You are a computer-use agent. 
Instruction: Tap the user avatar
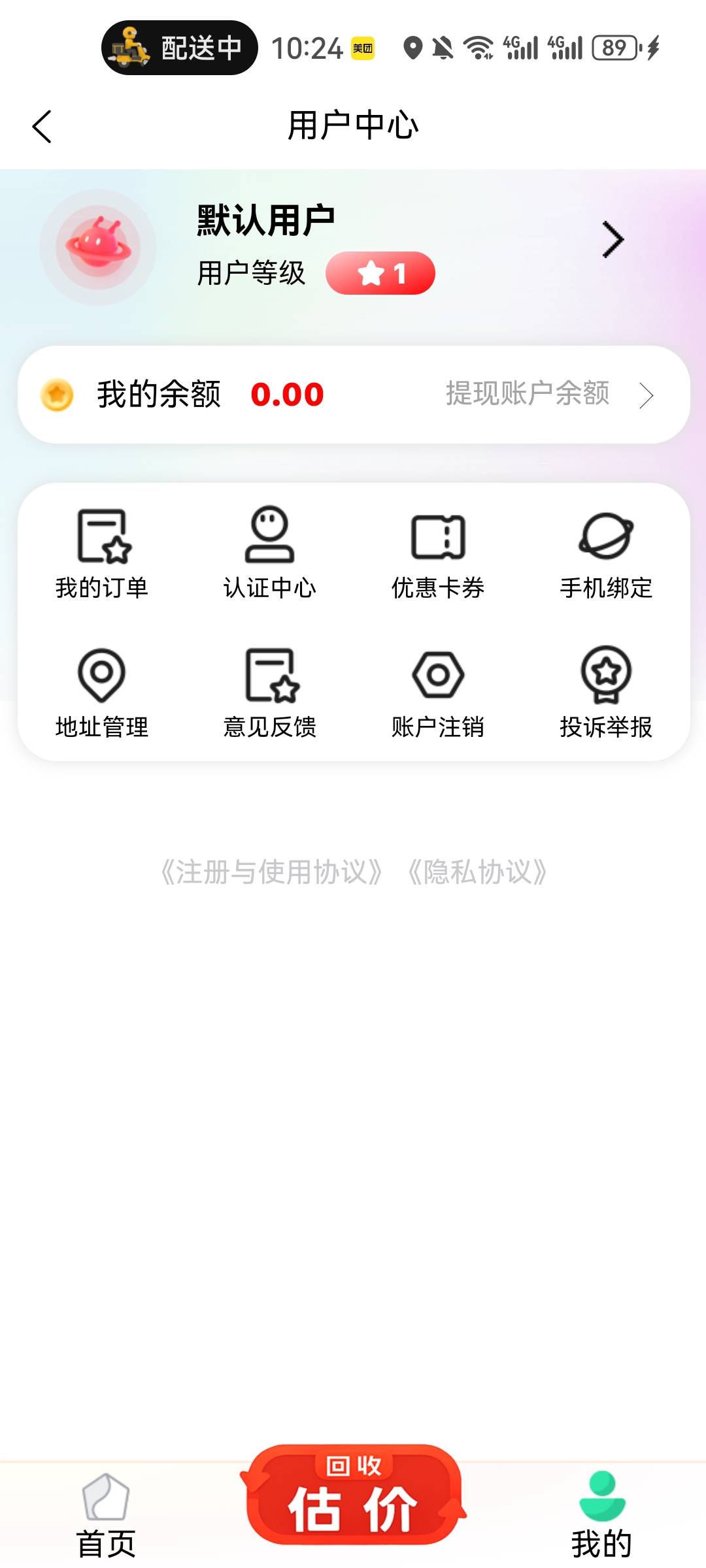[x=98, y=247]
